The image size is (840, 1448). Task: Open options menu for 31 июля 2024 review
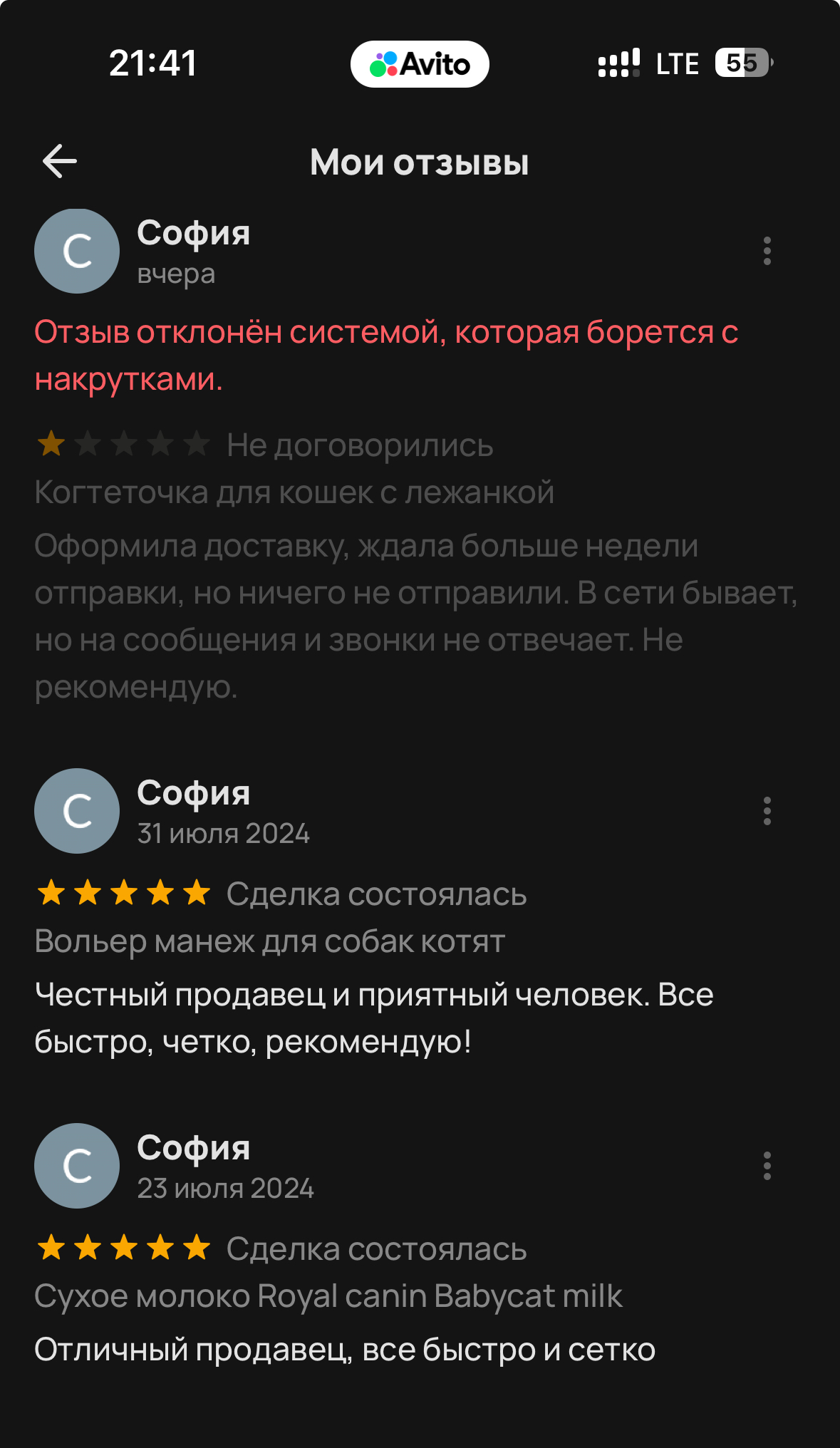point(767,812)
